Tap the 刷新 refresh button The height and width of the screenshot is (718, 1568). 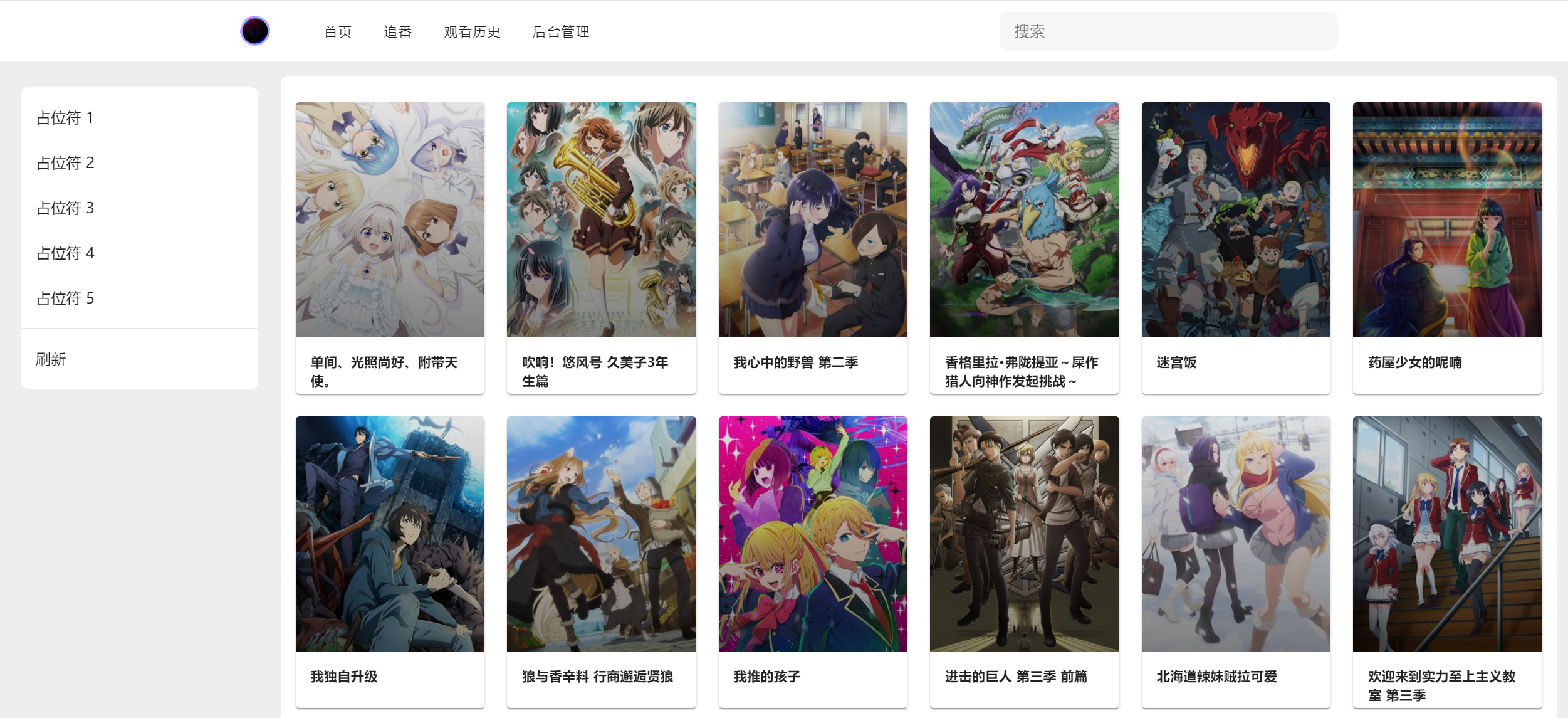click(51, 359)
